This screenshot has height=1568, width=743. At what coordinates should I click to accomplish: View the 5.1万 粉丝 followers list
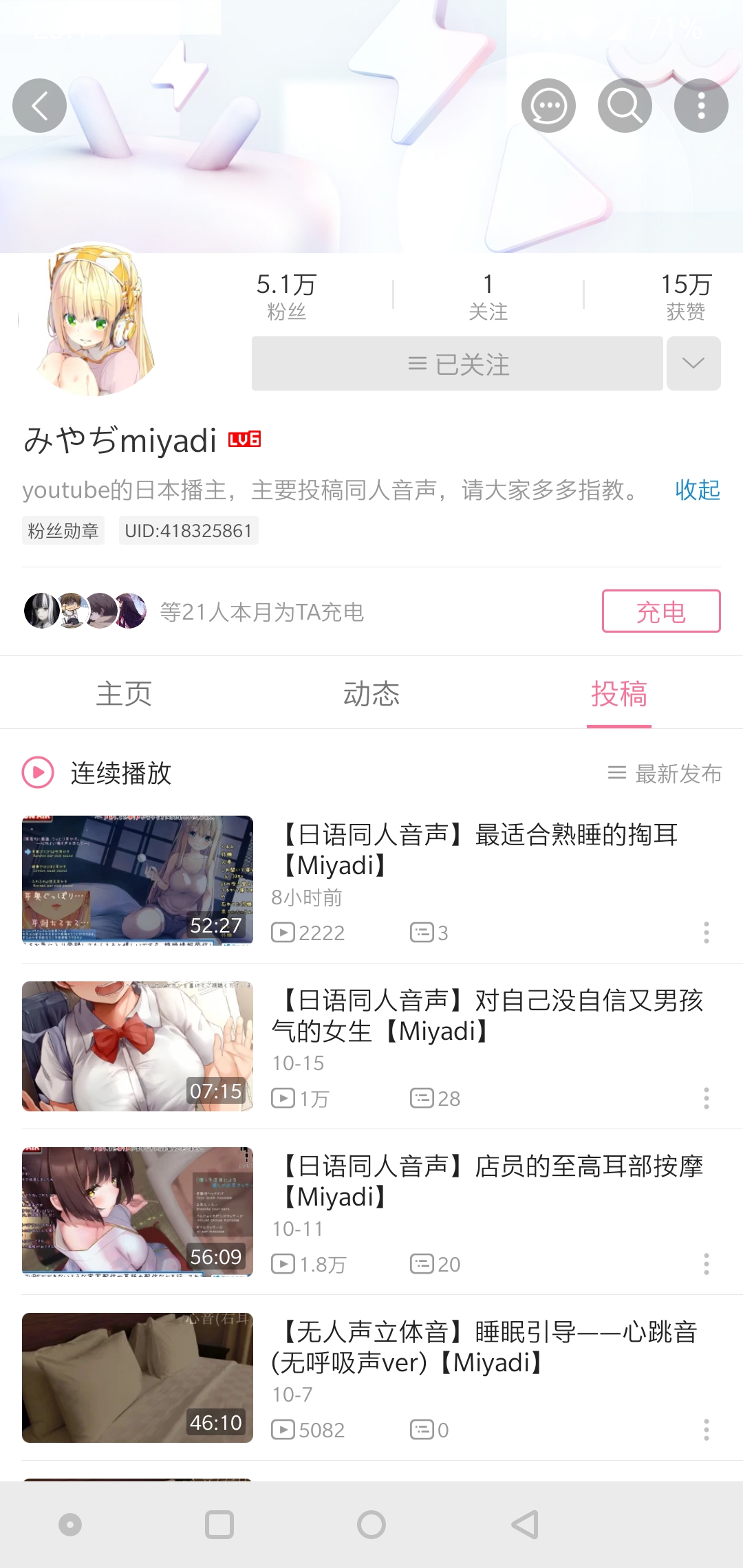286,296
